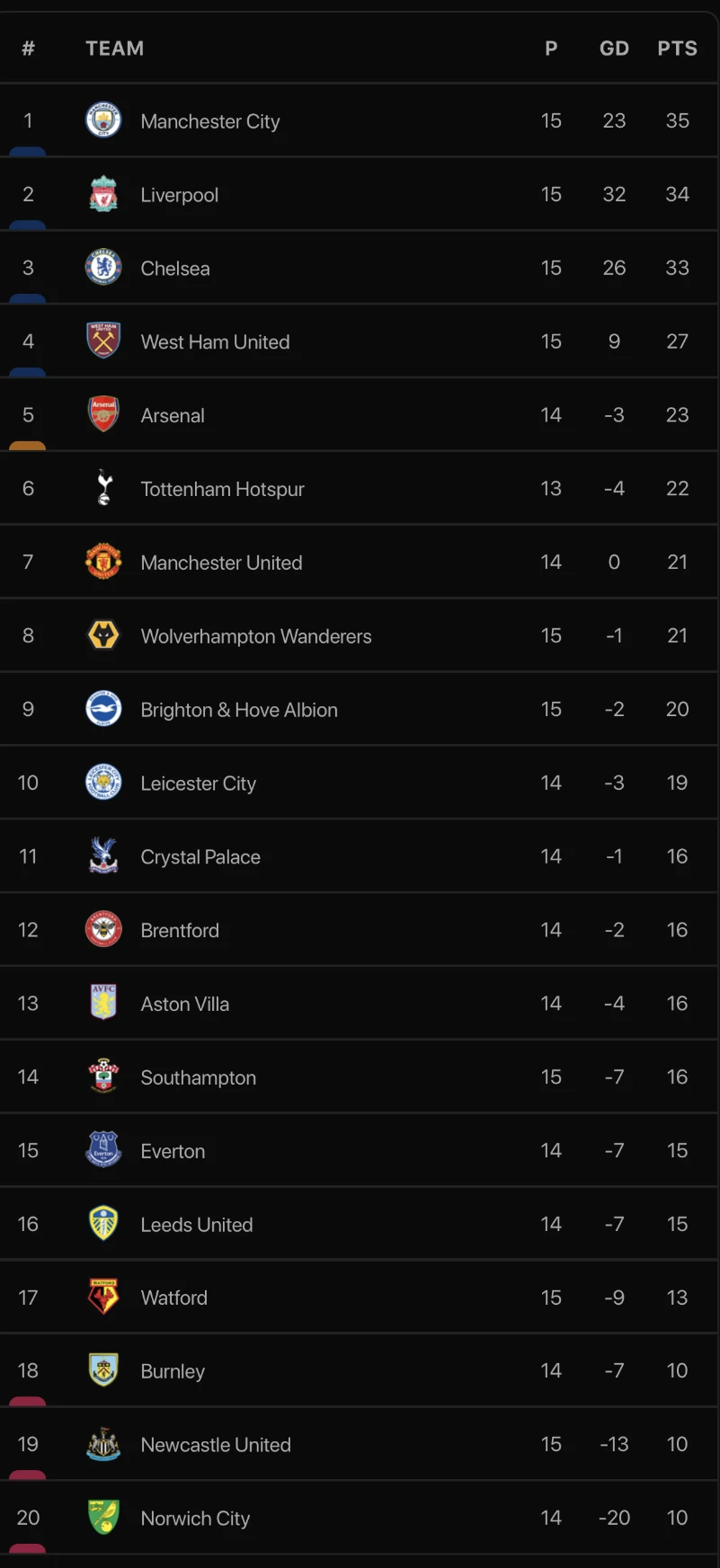View Southampton's team details
The height and width of the screenshot is (1568, 720).
click(198, 1078)
